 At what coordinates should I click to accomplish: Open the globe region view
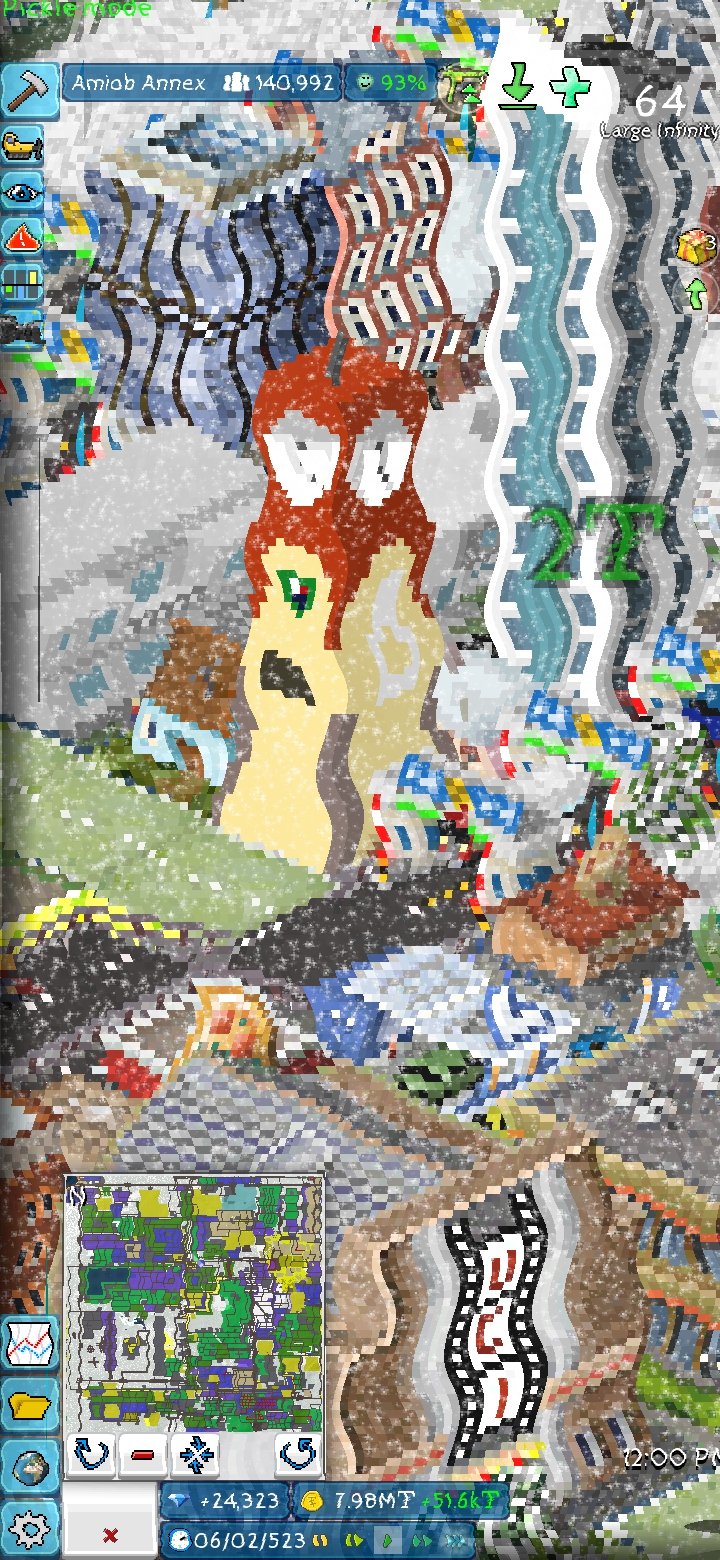pos(29,1467)
